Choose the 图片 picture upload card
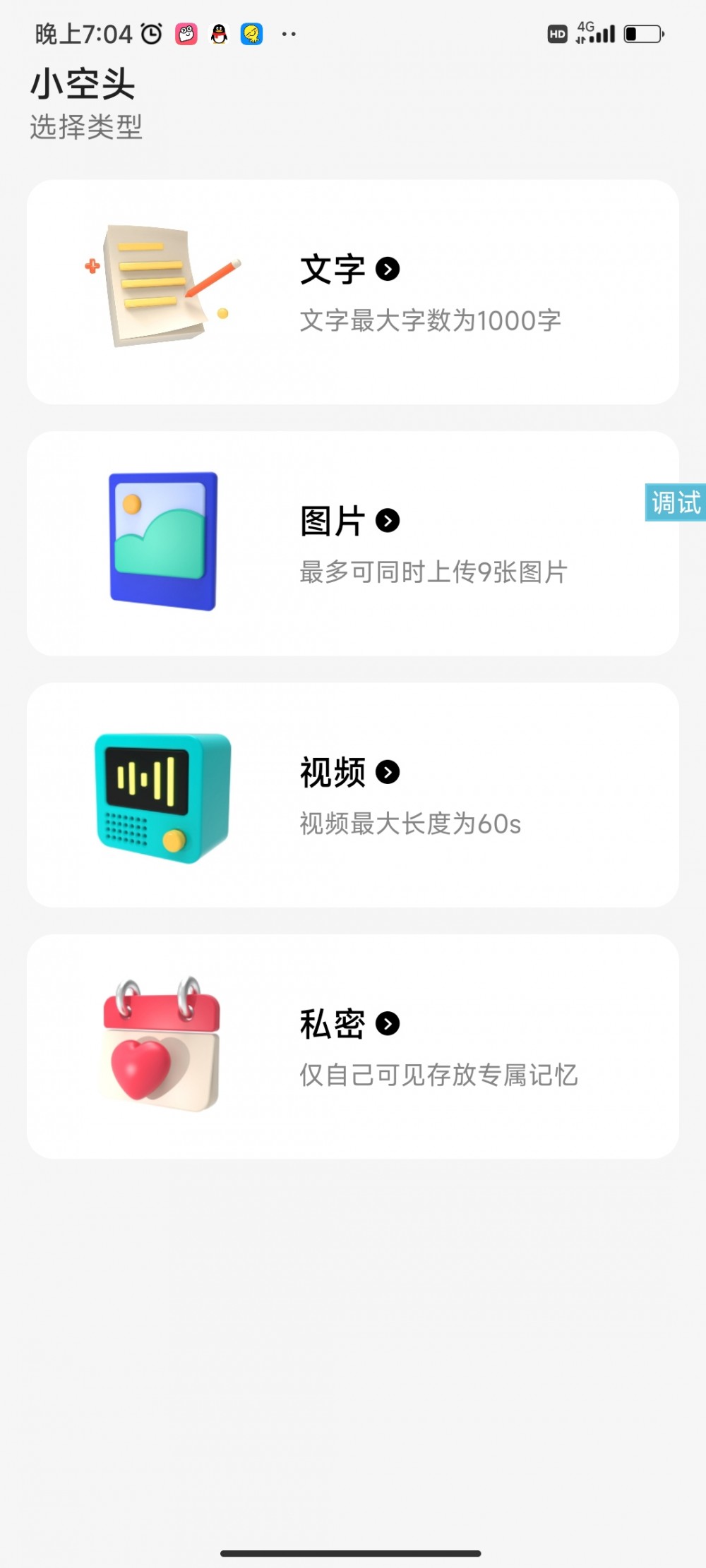The width and height of the screenshot is (706, 1568). (x=353, y=543)
